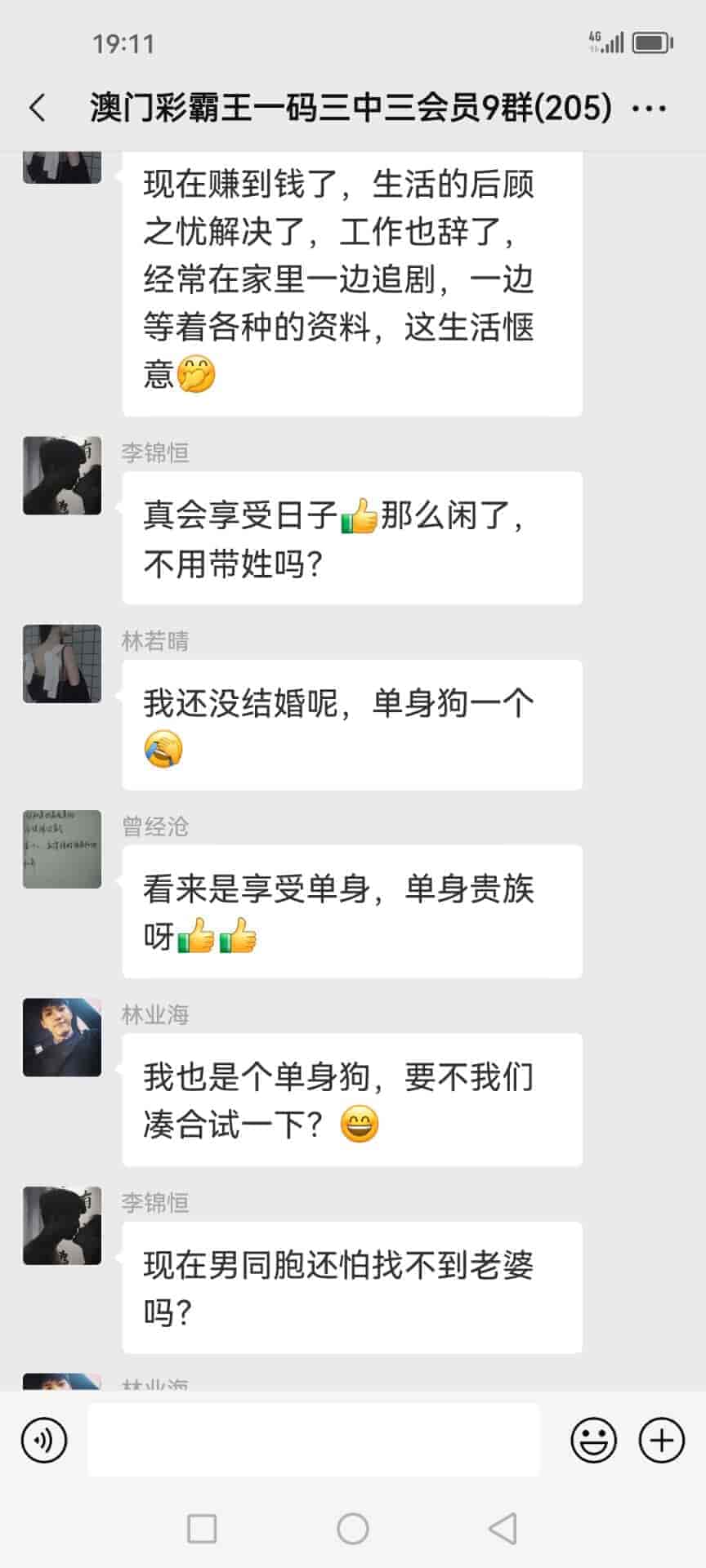Tap the system home button
This screenshot has width=706, height=1568.
(353, 1528)
